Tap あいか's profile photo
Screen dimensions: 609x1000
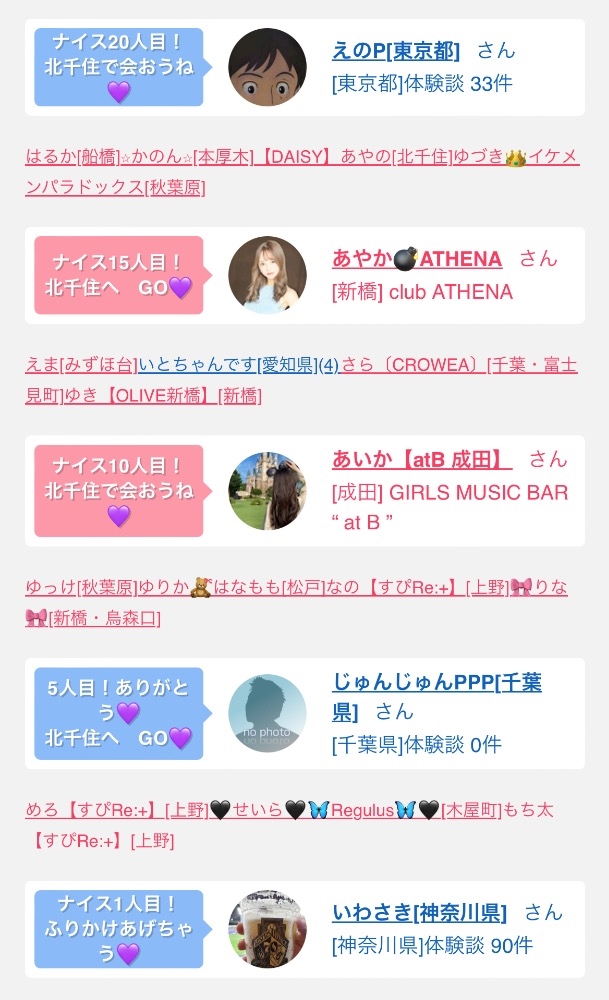point(267,490)
